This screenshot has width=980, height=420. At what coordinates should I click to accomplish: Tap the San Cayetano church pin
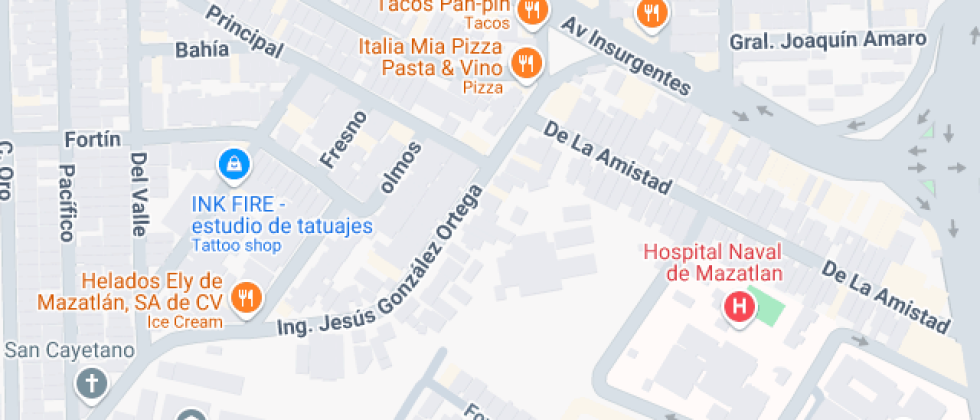coord(92,383)
